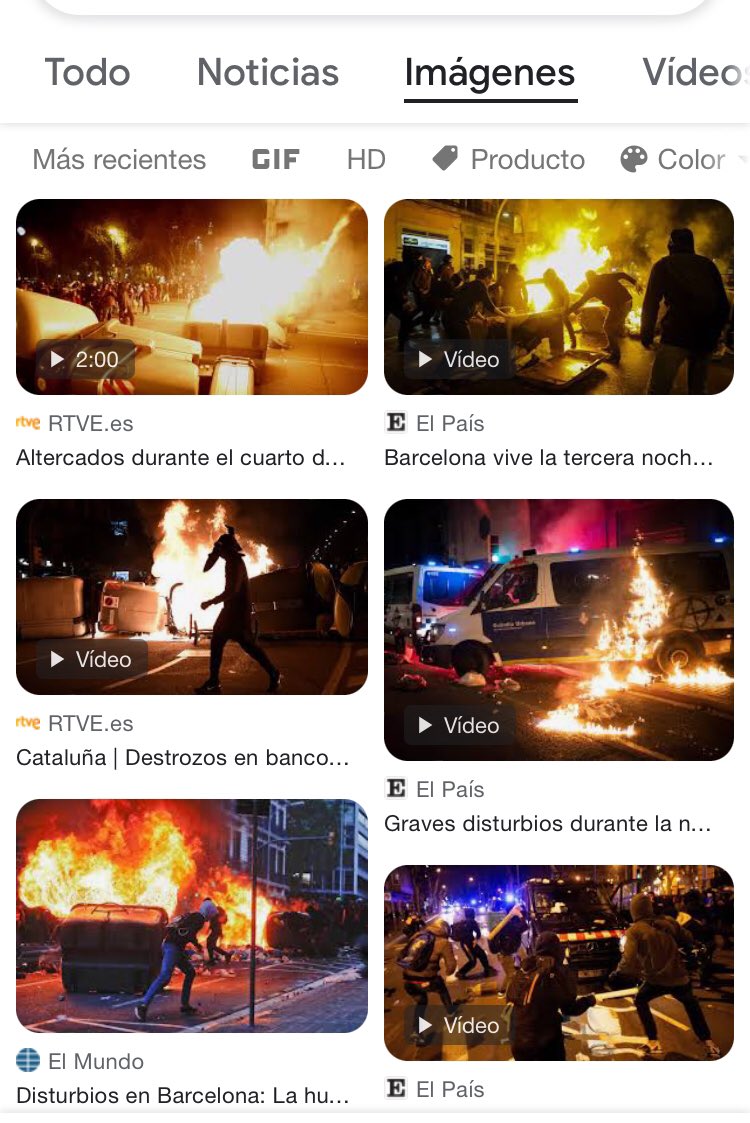Switch to the Todo tab

click(x=88, y=73)
